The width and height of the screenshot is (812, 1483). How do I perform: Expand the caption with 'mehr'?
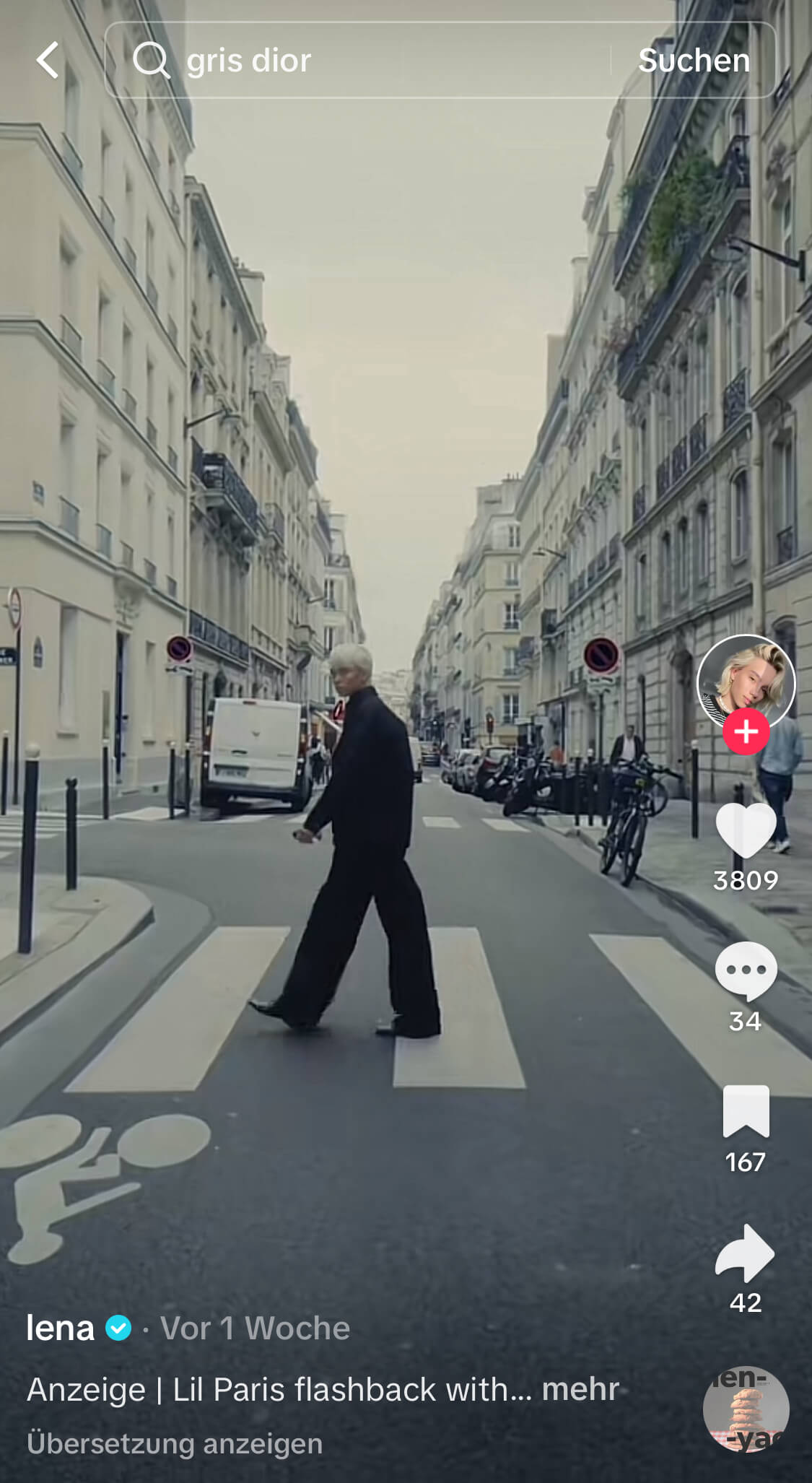[x=580, y=1389]
